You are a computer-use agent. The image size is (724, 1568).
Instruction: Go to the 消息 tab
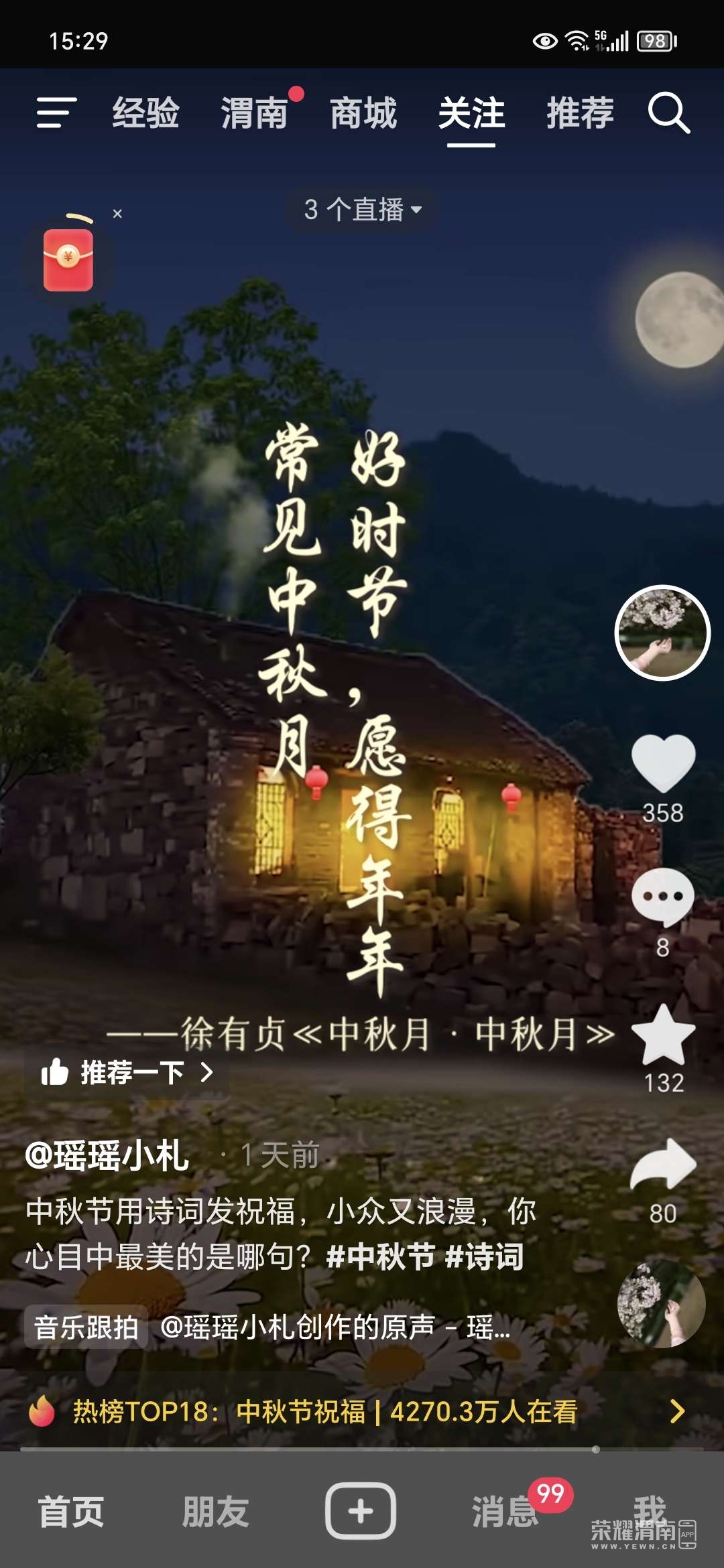(505, 1512)
